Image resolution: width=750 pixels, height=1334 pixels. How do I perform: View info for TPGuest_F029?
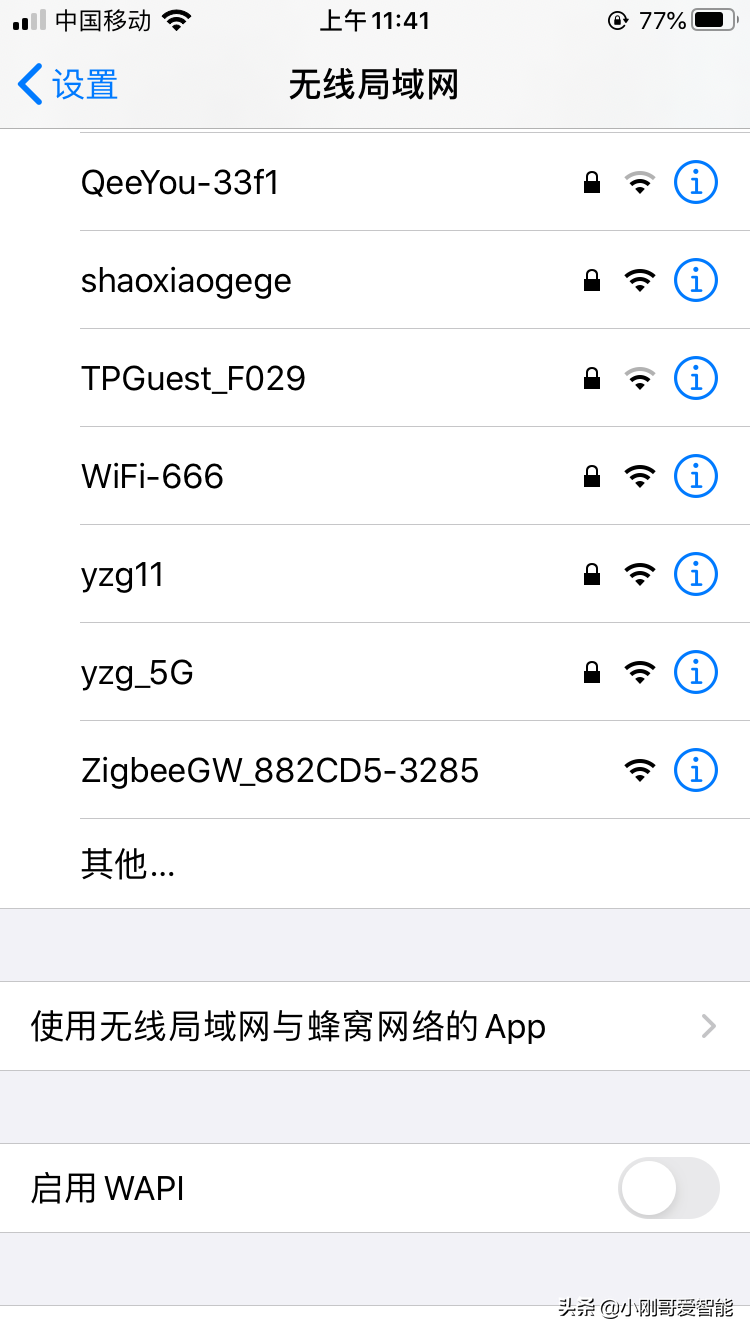(696, 379)
